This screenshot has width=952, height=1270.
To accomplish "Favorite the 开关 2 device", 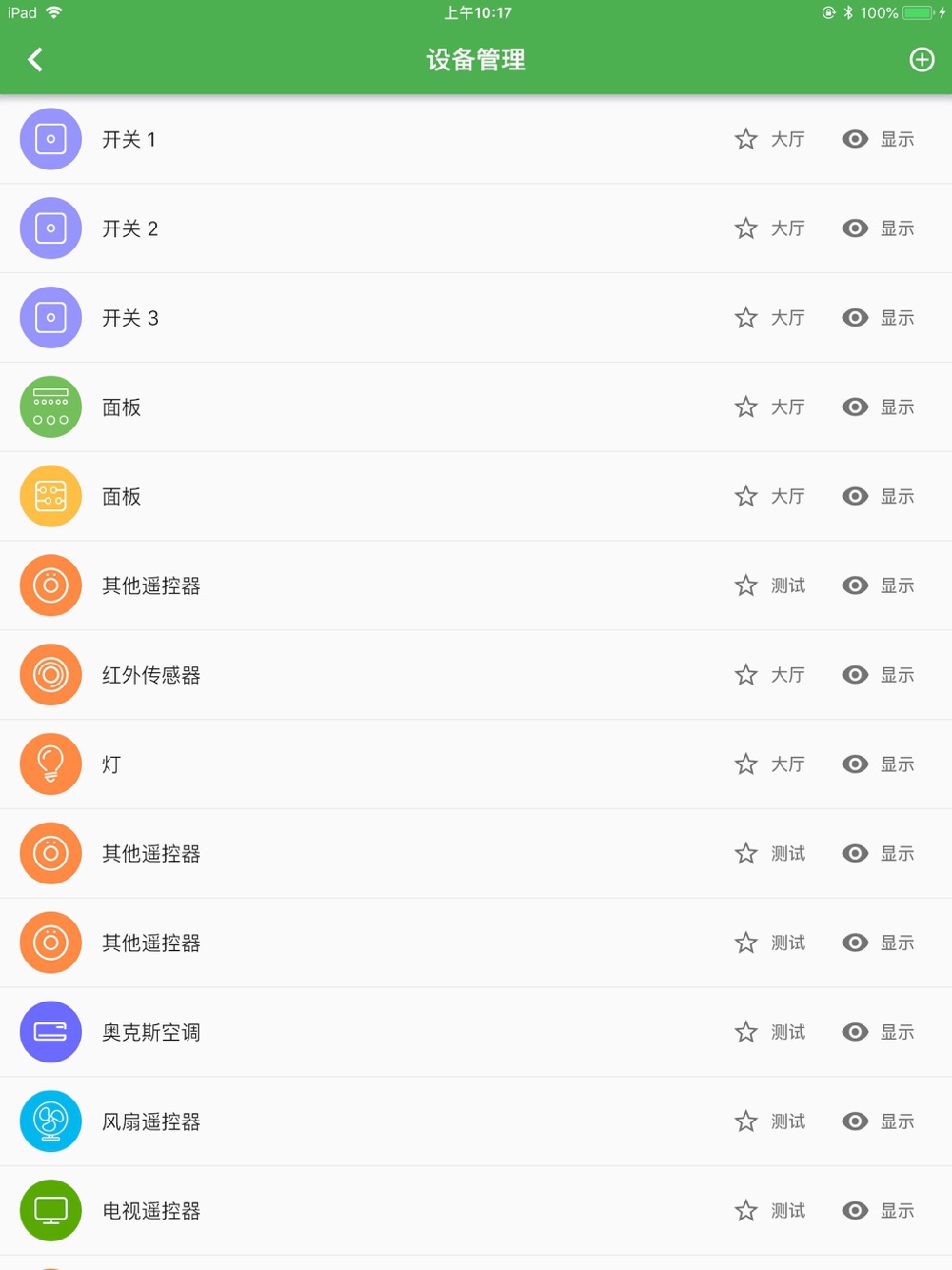I will pyautogui.click(x=746, y=228).
